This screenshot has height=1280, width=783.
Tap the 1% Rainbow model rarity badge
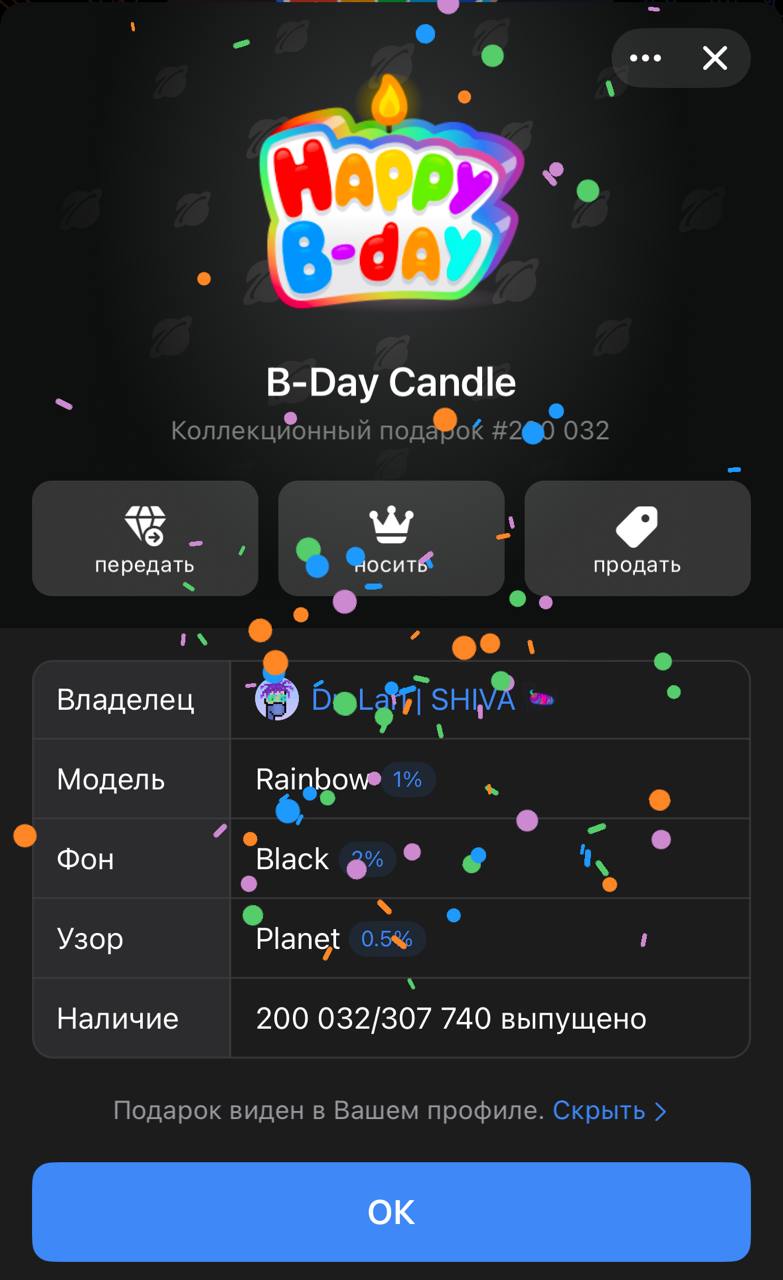click(407, 779)
